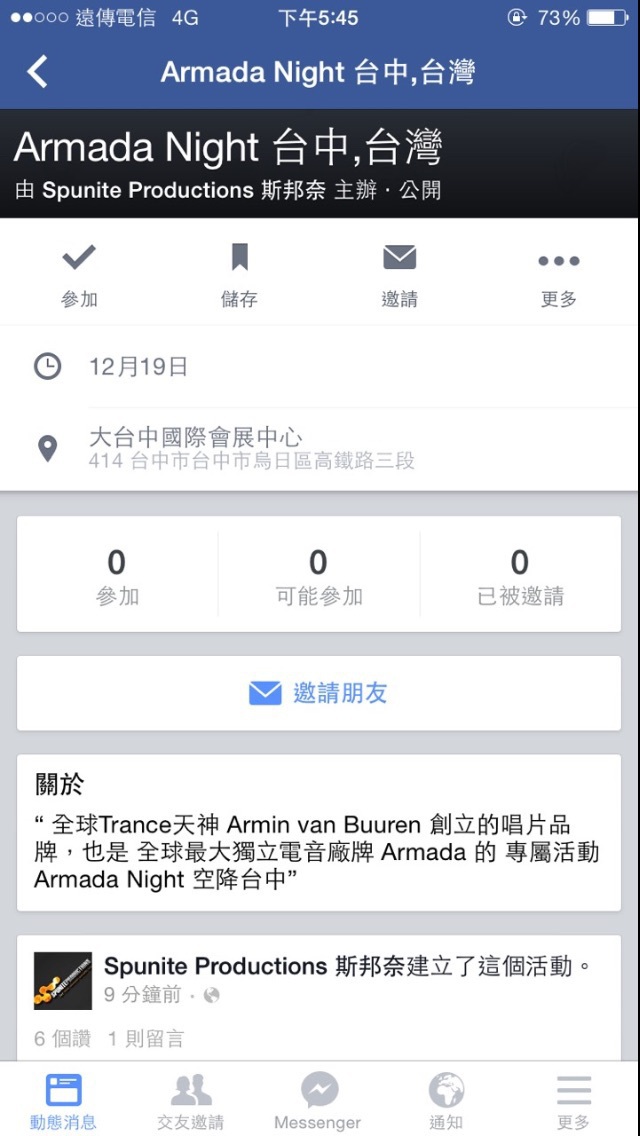The width and height of the screenshot is (640, 1136).
Task: View the 已被邀請 invited list
Action: [520, 576]
